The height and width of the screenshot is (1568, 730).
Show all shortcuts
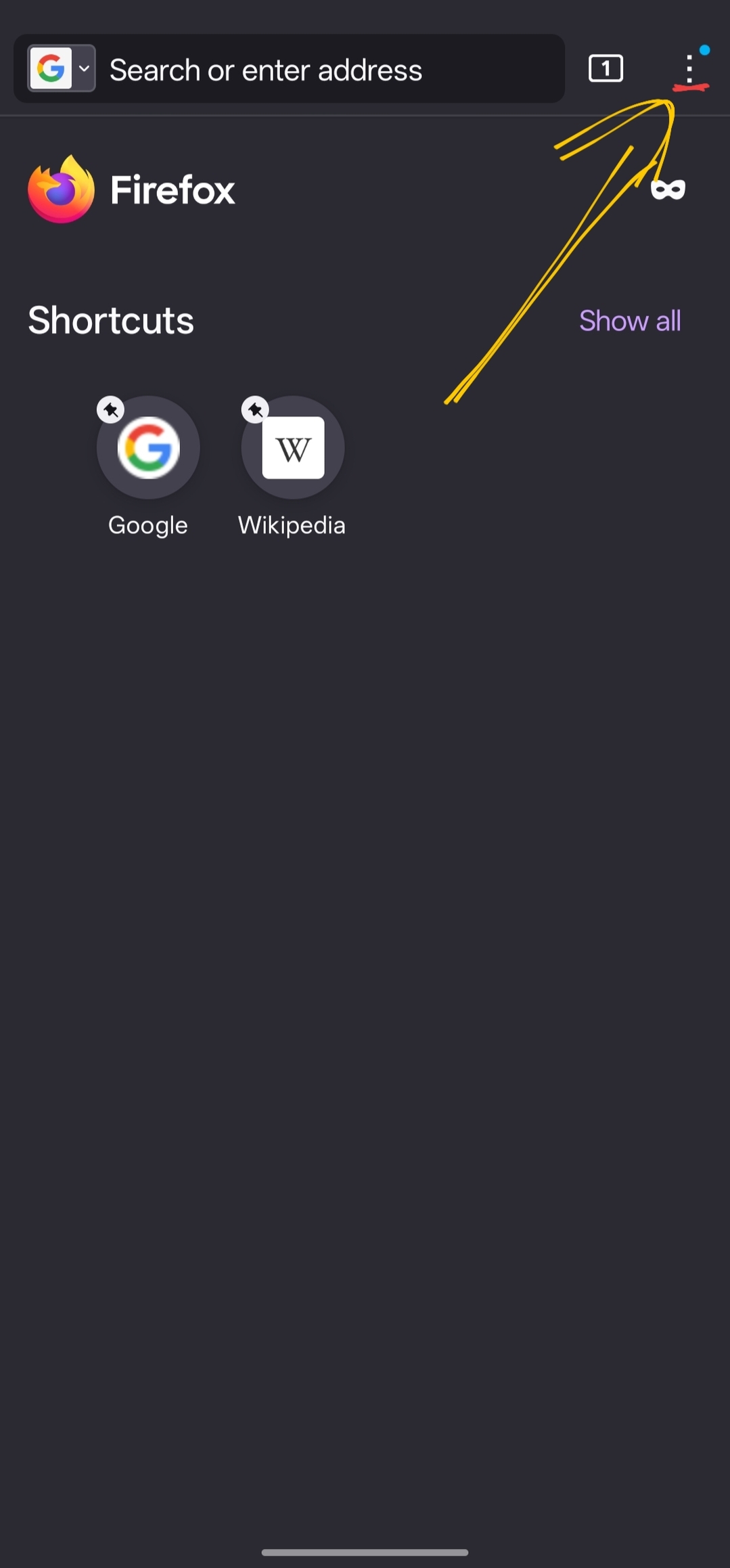(x=629, y=321)
